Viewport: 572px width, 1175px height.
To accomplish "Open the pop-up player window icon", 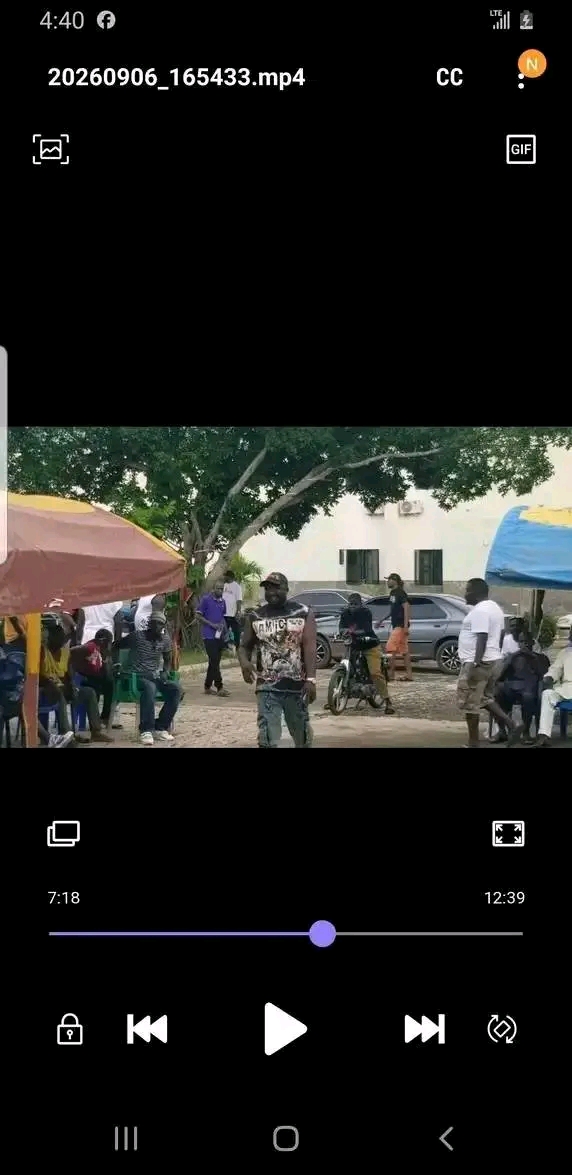I will [64, 833].
